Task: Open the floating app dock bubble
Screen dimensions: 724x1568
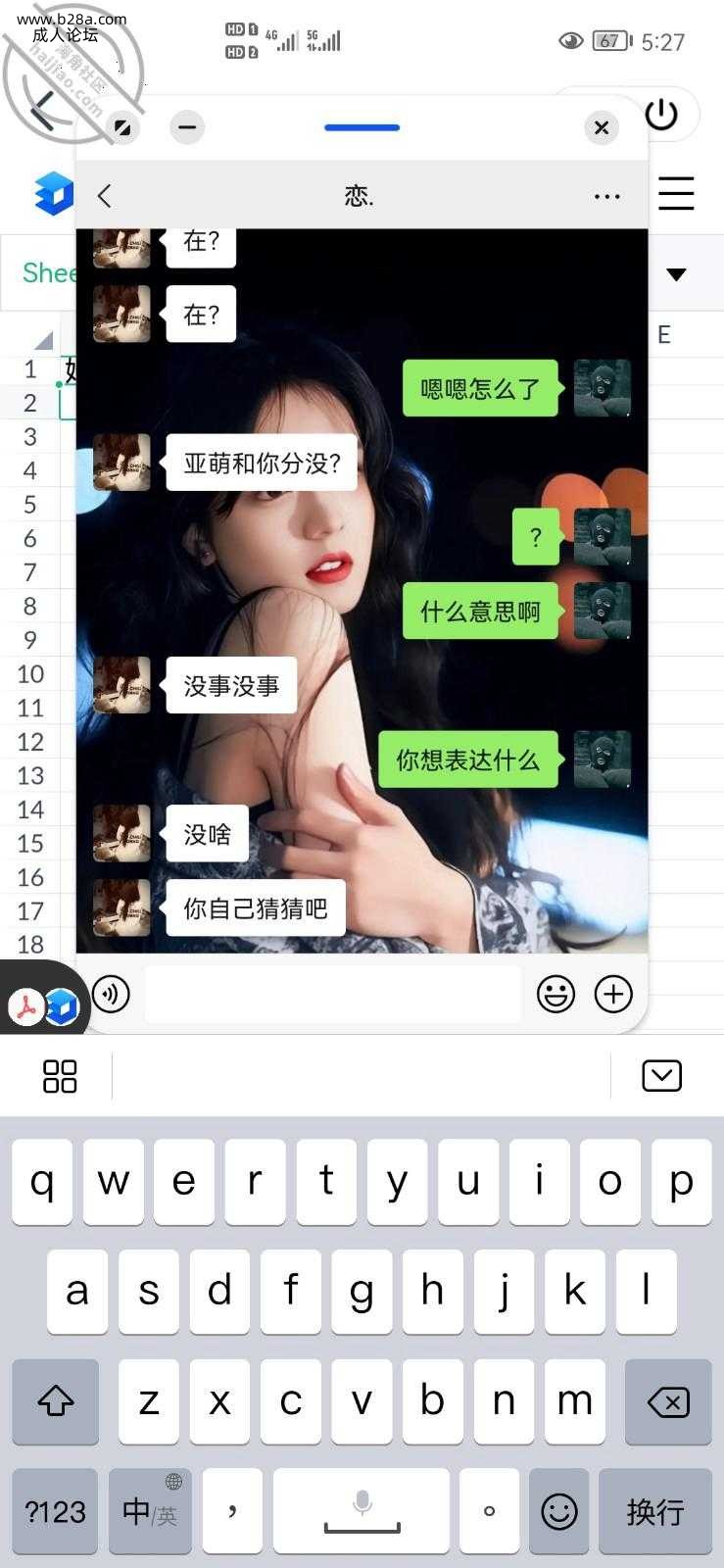Action: tap(44, 1004)
